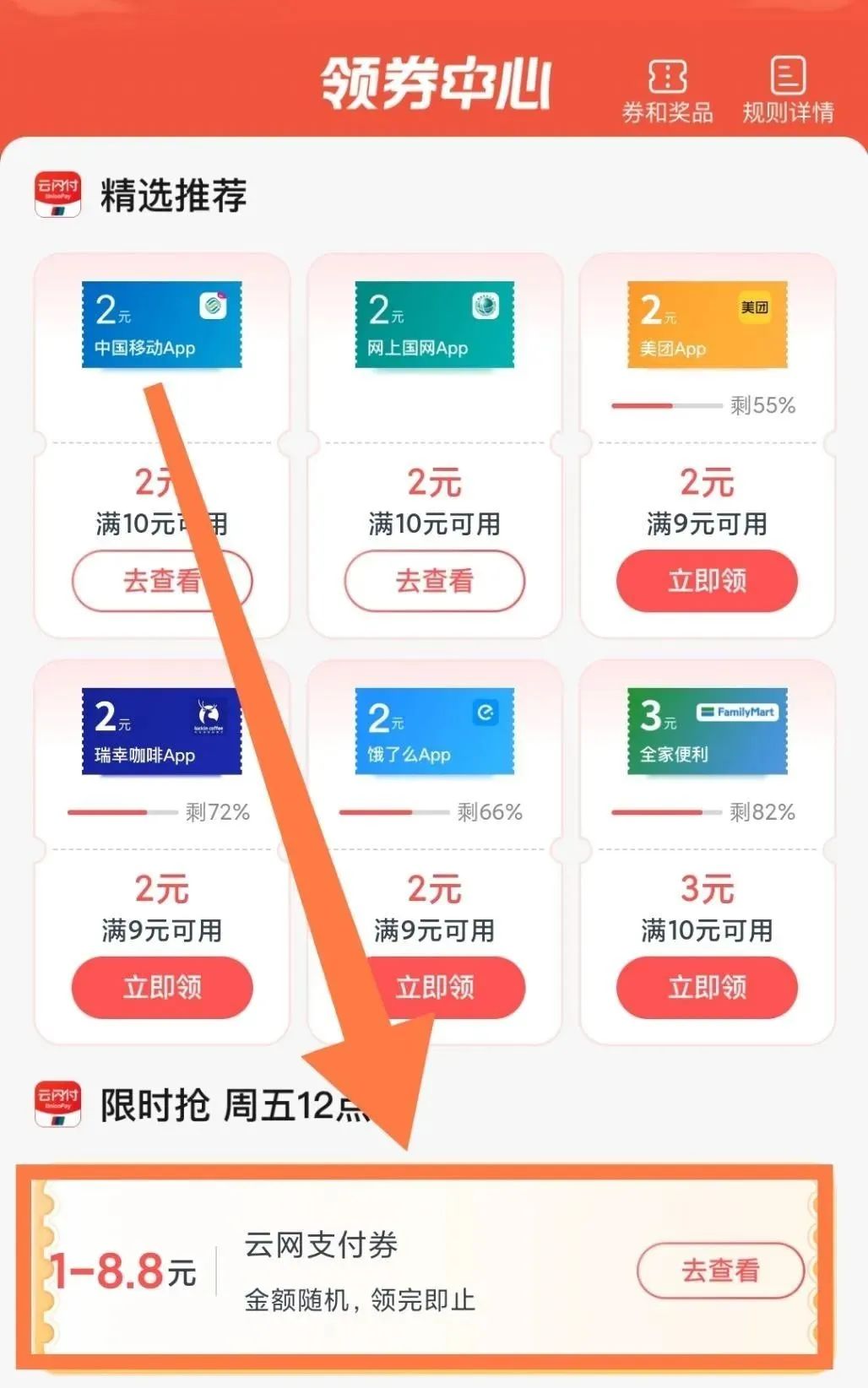Claim the 美团App 2元 coupon
Viewport: 868px width, 1388px height.
[707, 581]
